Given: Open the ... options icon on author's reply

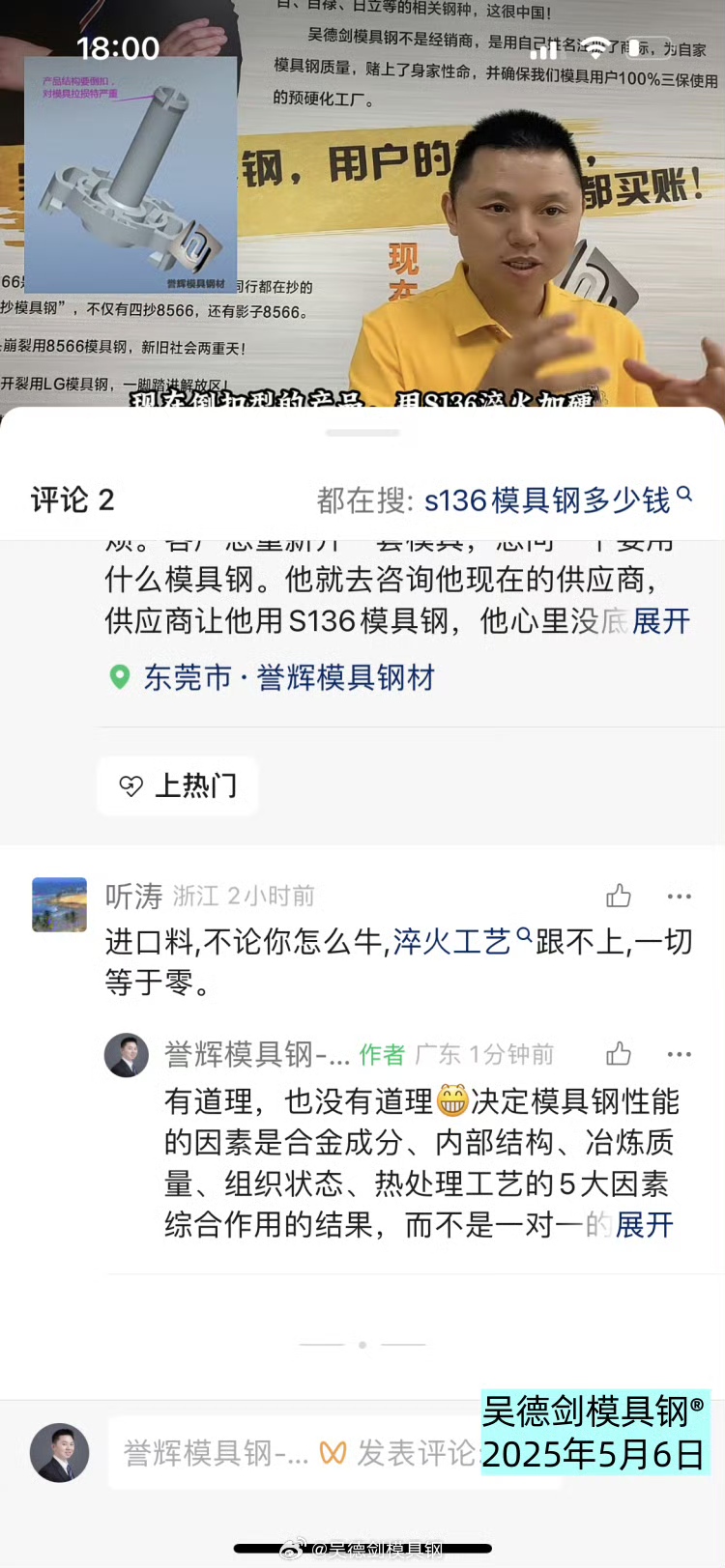Looking at the screenshot, I should point(680,1054).
